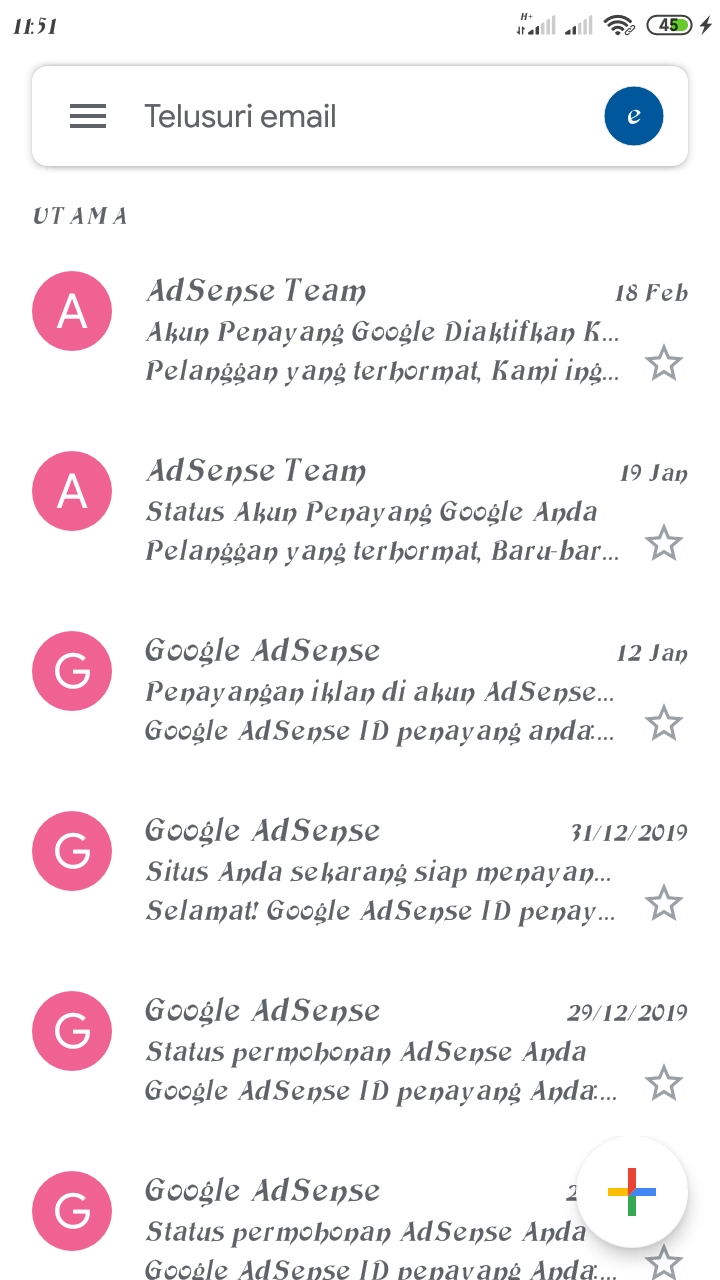Star the 19 Jan AdSense Team email
720x1280 pixels.
(663, 544)
